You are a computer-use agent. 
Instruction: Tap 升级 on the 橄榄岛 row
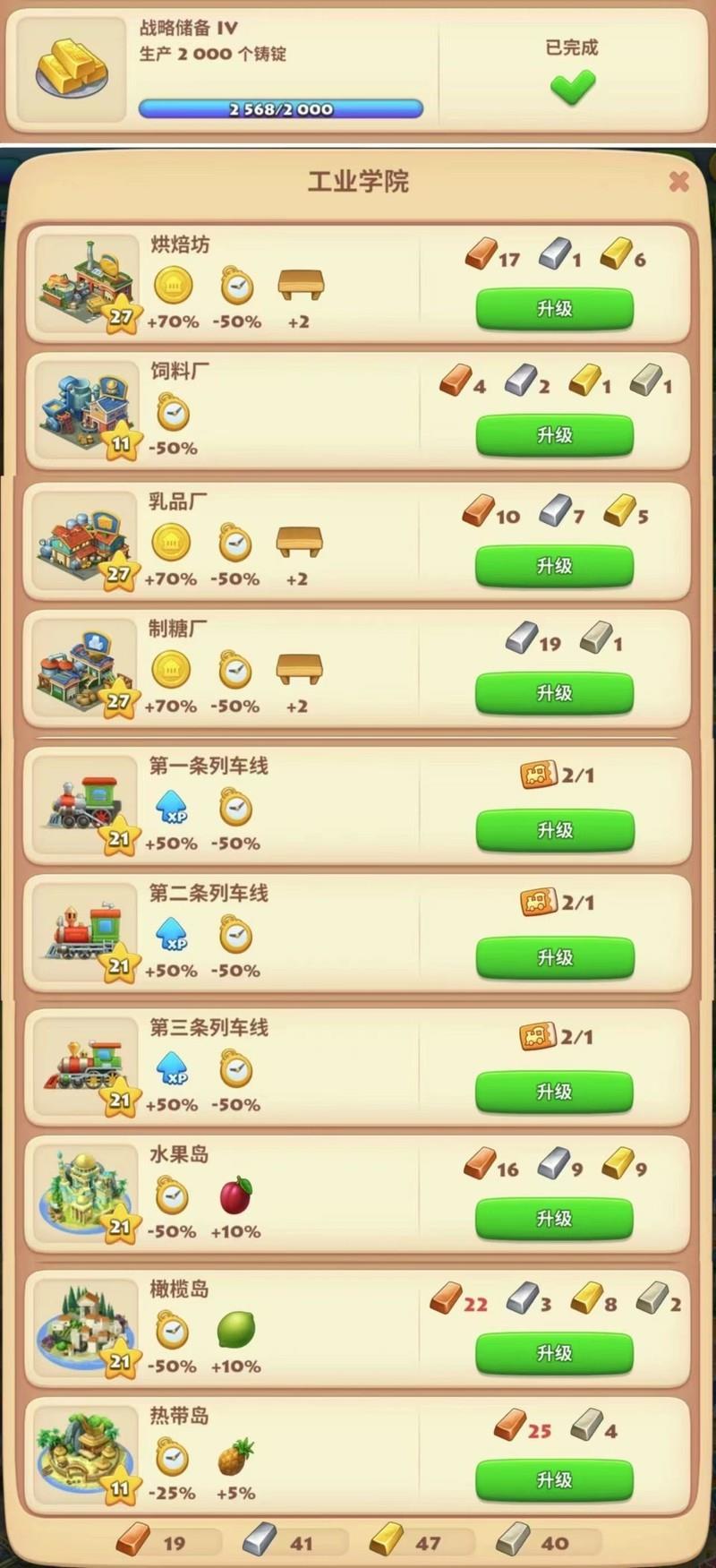coord(554,1353)
